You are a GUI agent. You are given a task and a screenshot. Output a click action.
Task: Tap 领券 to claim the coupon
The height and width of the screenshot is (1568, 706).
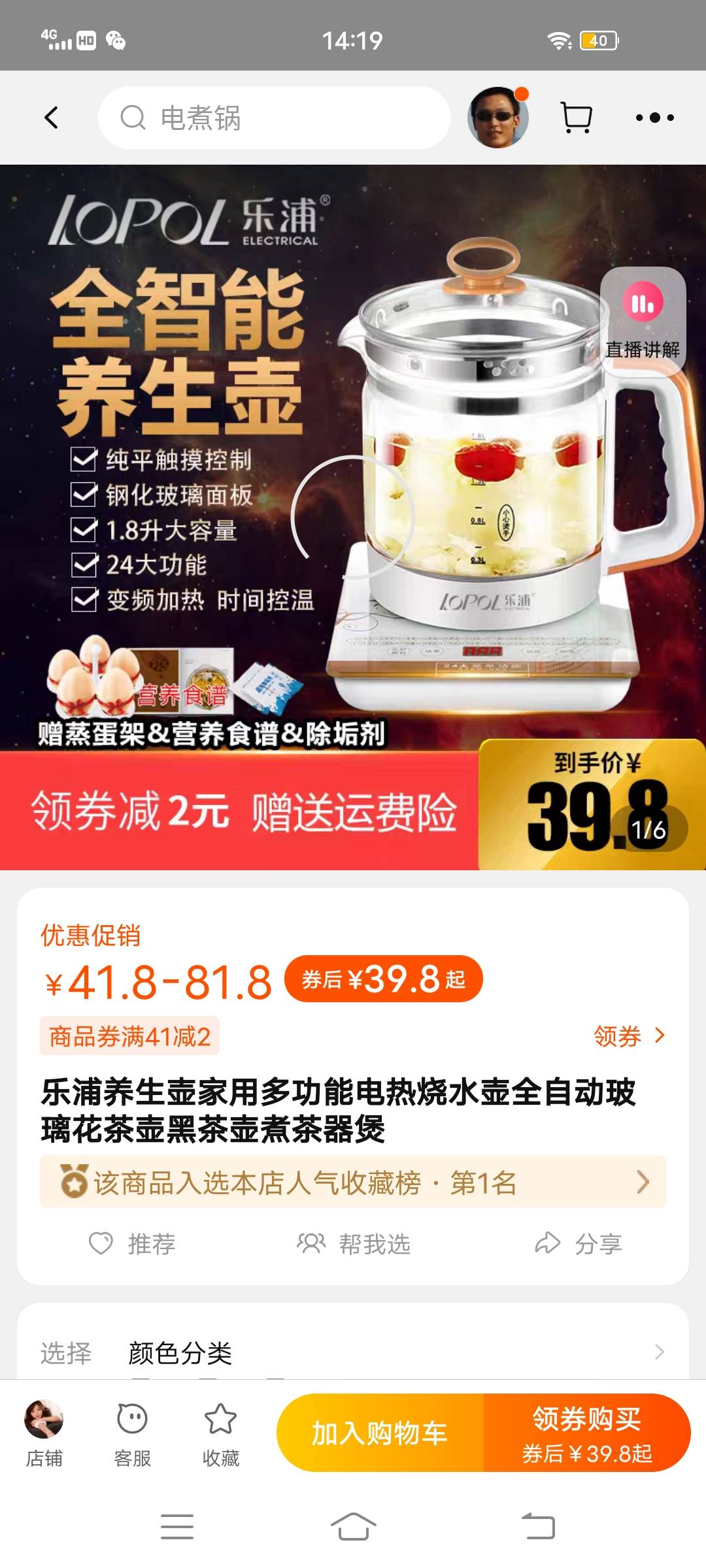pyautogui.click(x=628, y=1036)
